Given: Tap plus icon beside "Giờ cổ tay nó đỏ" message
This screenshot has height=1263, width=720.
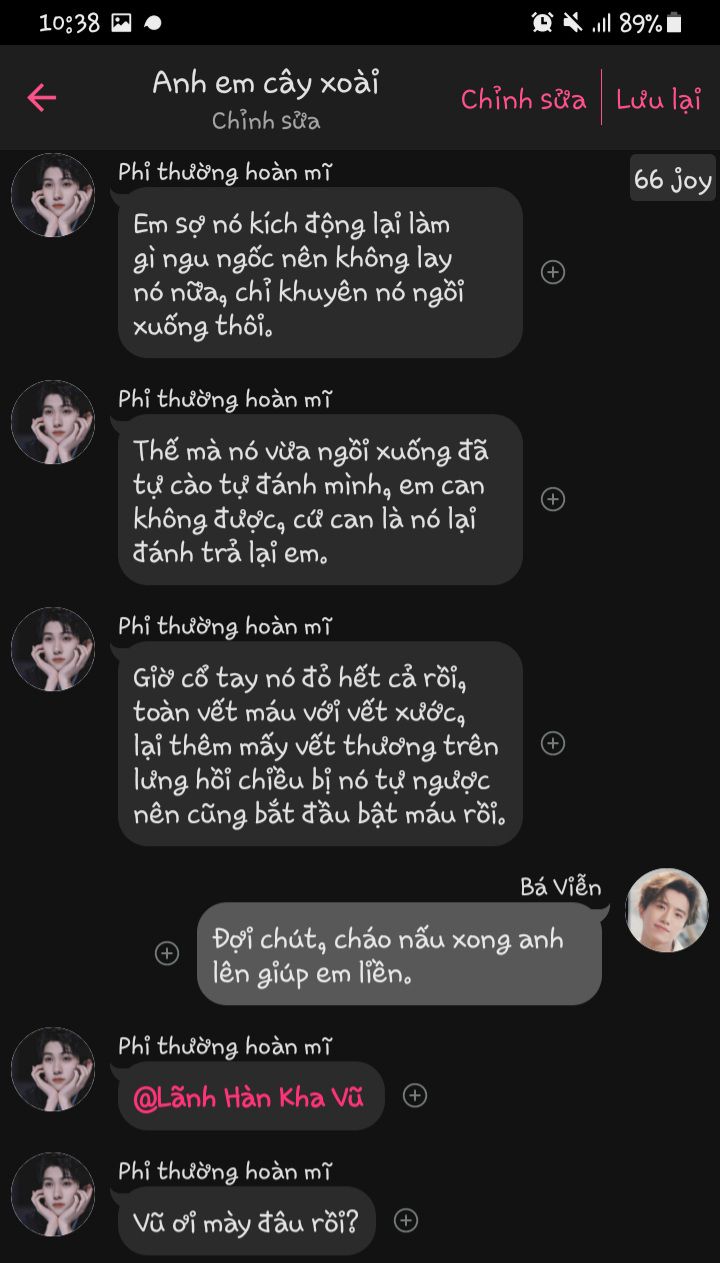Looking at the screenshot, I should tap(553, 743).
